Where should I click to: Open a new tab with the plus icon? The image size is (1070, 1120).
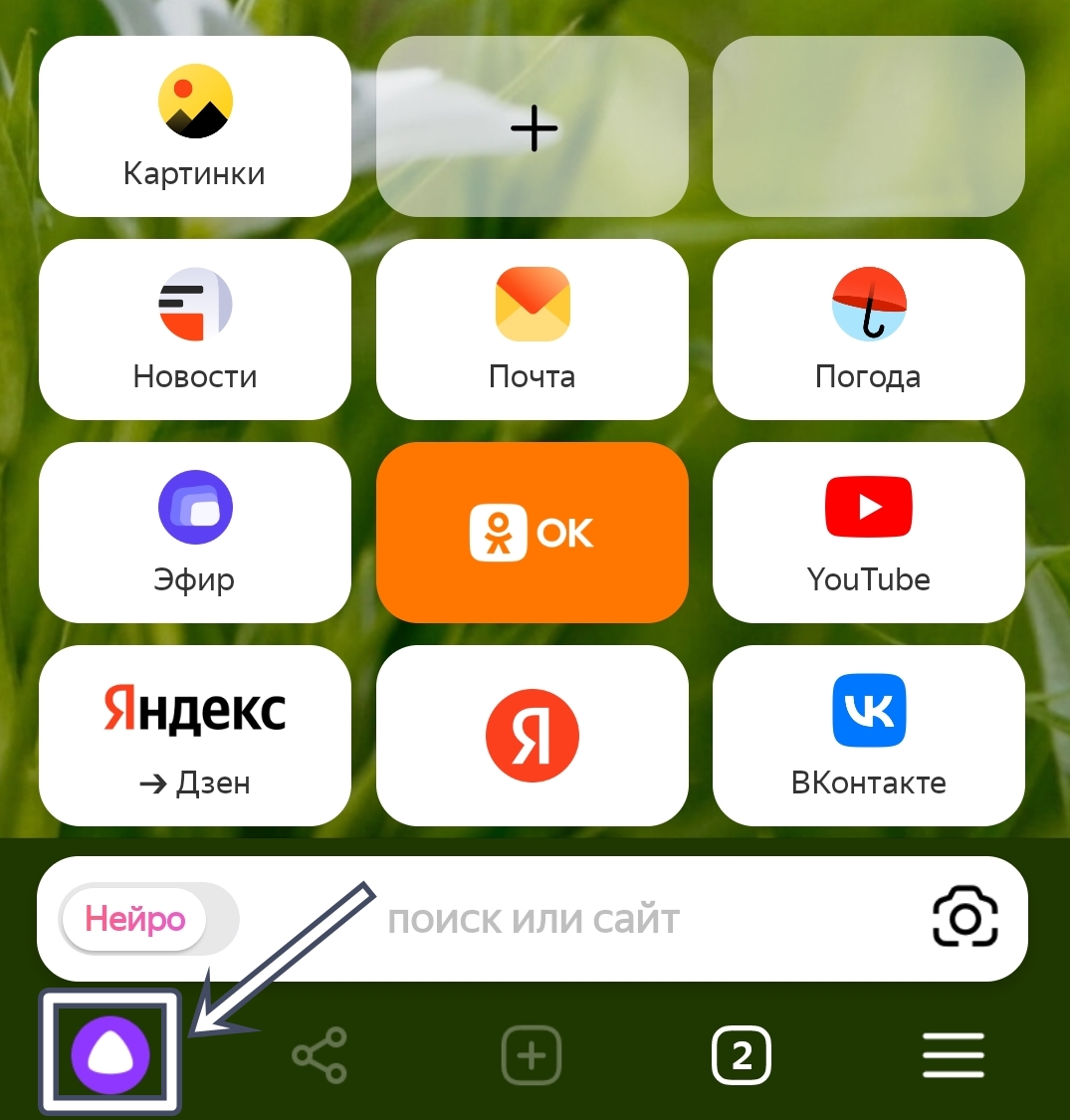click(x=532, y=1054)
